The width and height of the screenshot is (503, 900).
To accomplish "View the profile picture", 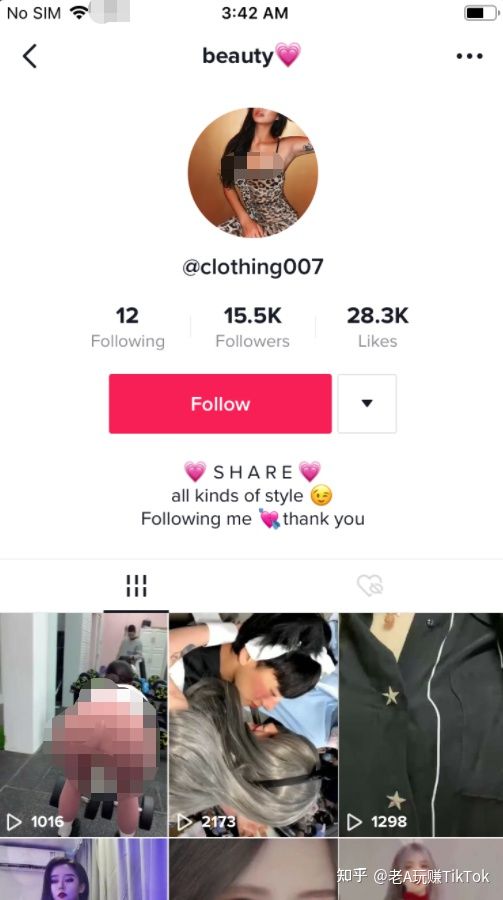I will pyautogui.click(x=253, y=172).
